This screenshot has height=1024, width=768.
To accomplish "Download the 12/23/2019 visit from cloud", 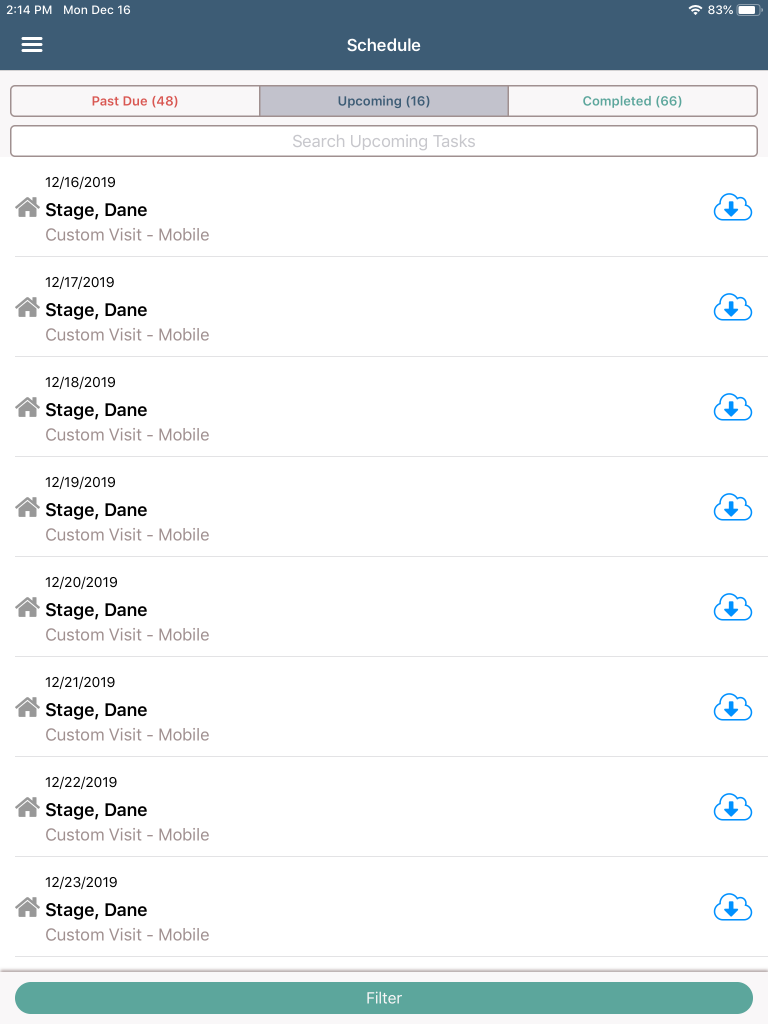I will 732,908.
